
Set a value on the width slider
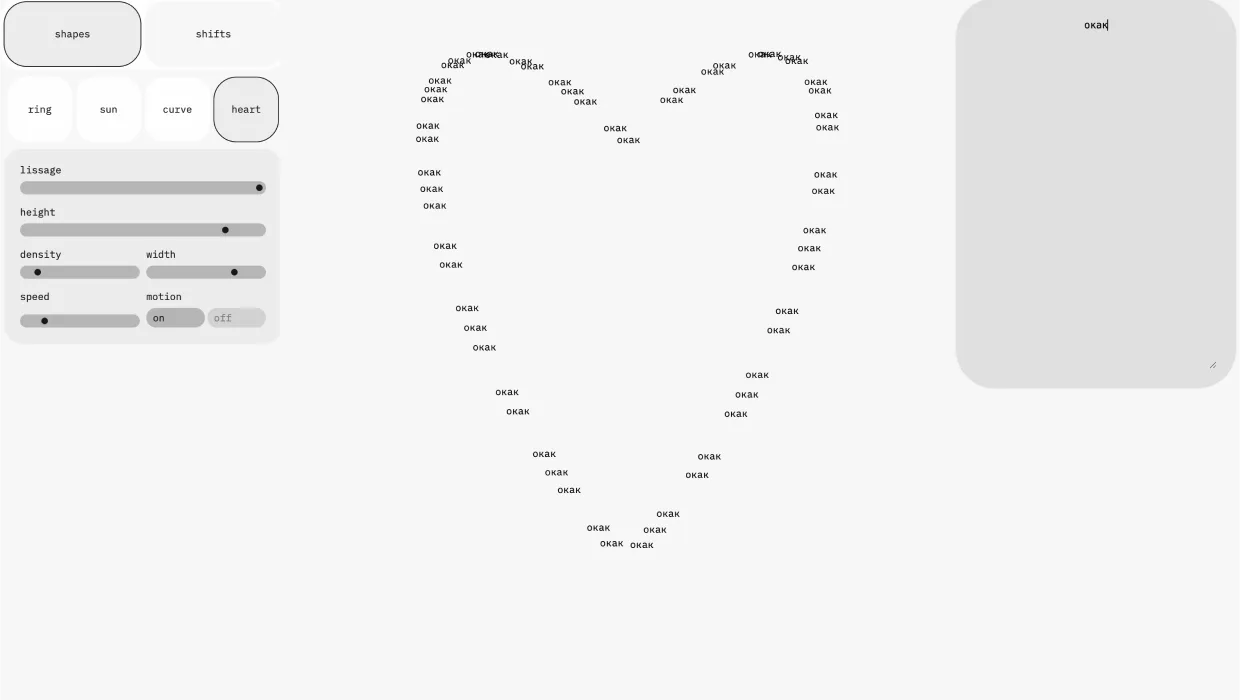[205, 272]
